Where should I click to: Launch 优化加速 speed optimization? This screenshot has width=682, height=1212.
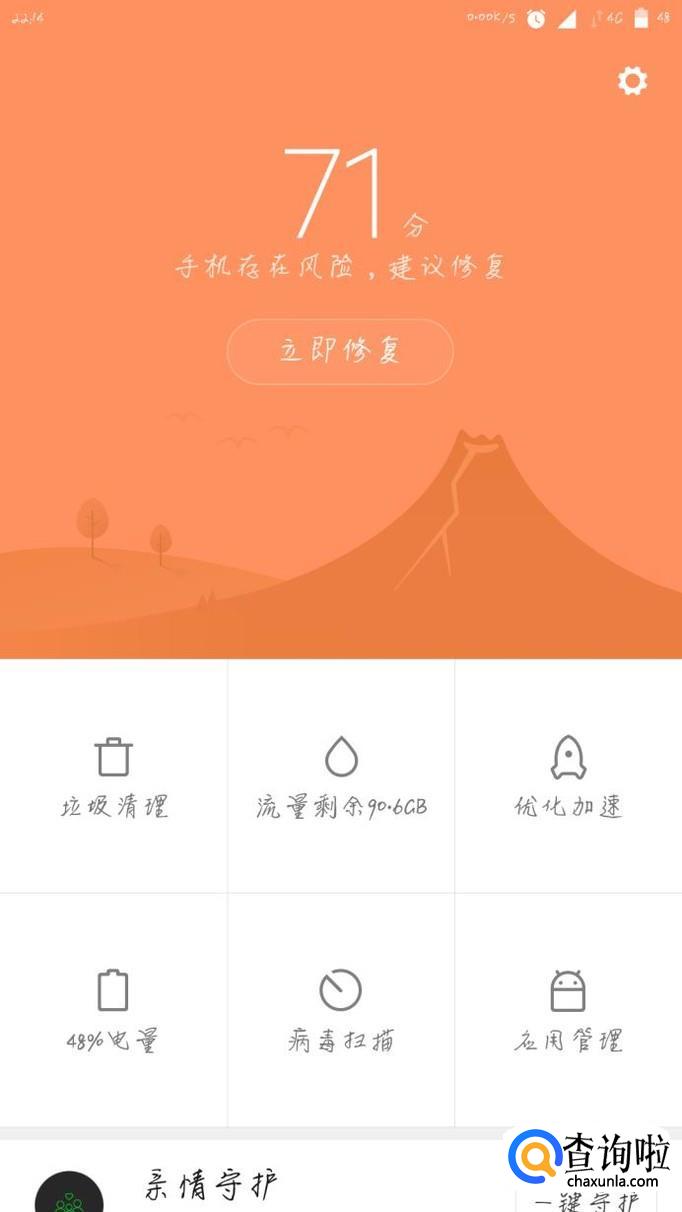pyautogui.click(x=569, y=776)
